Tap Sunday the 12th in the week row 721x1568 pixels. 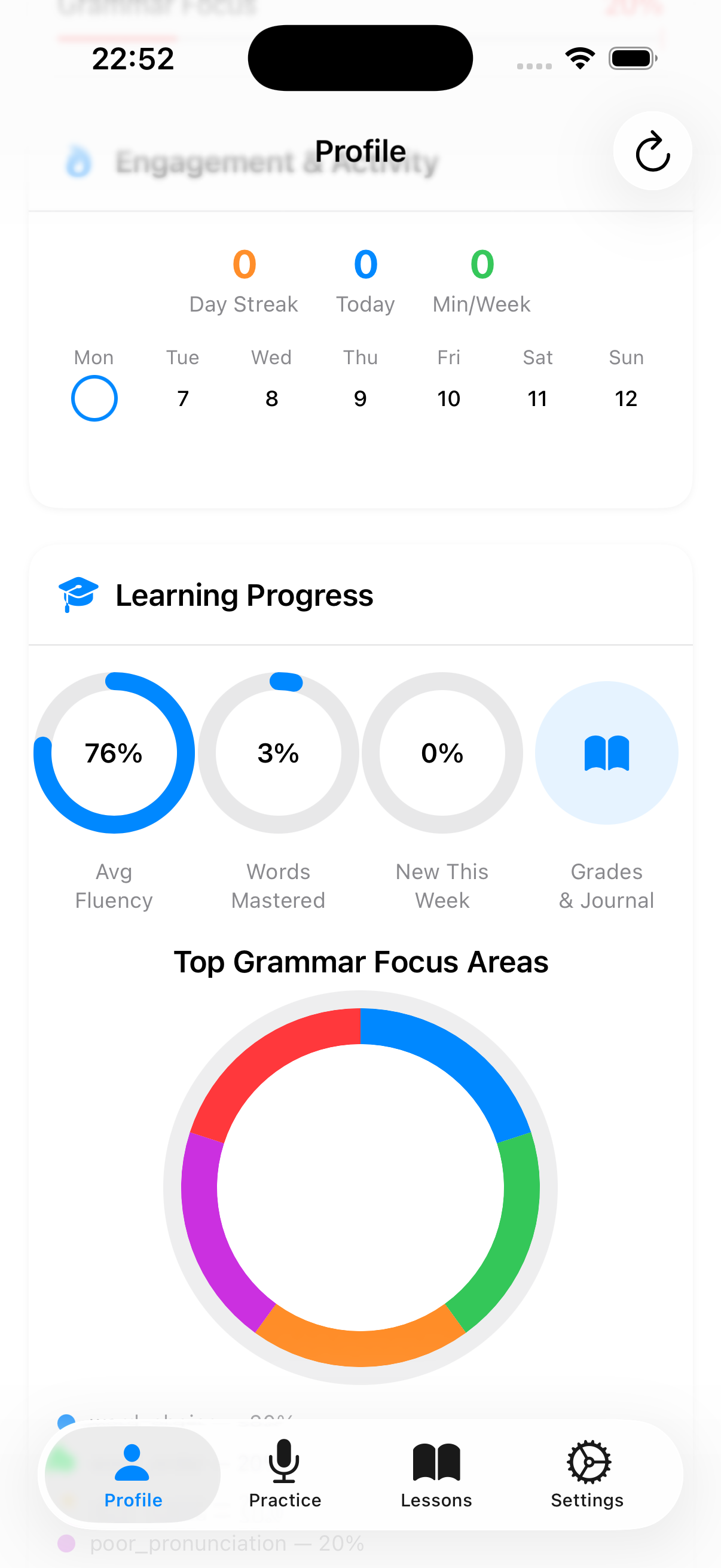pos(626,398)
